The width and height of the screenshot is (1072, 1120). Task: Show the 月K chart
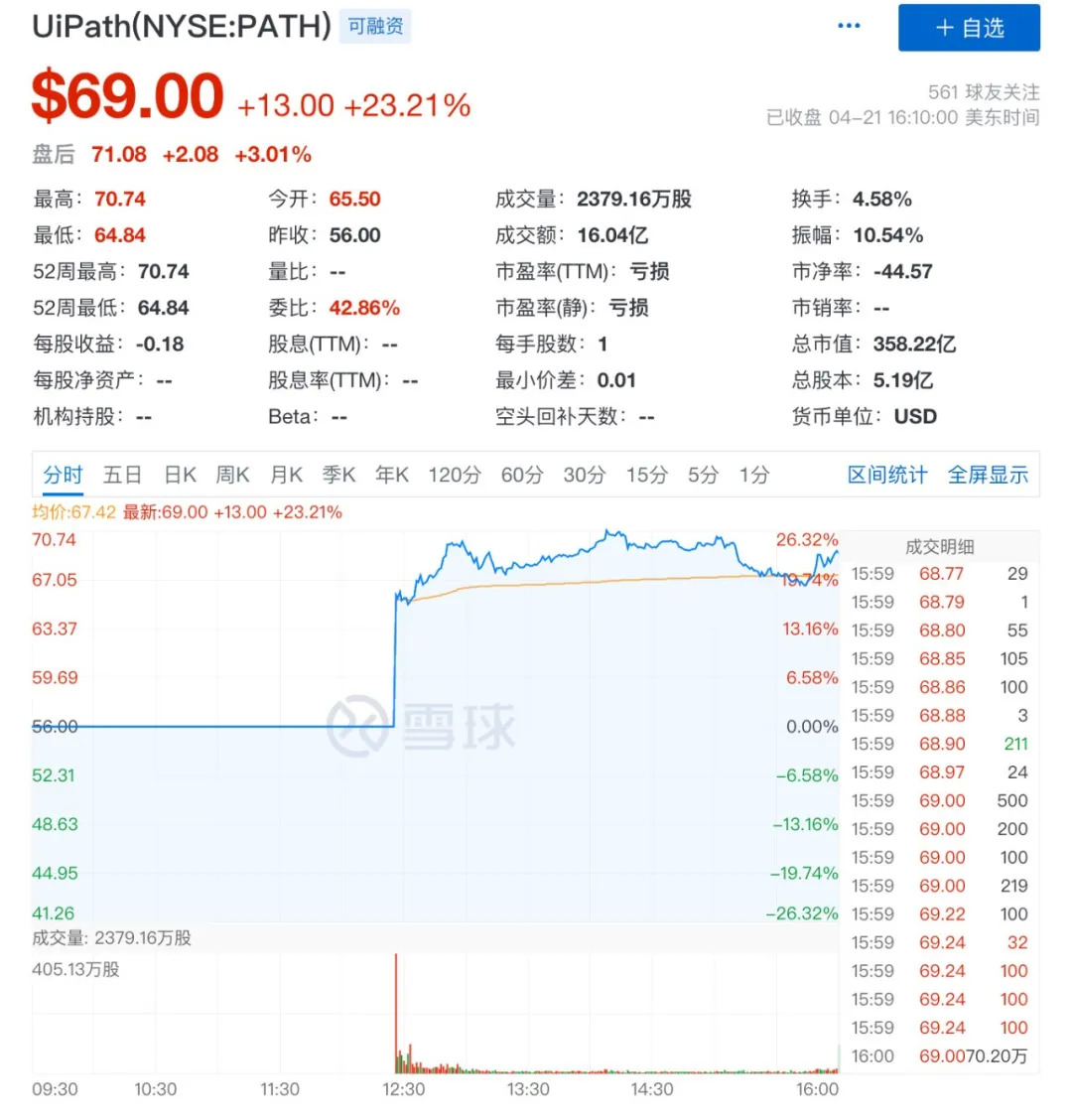[x=286, y=475]
